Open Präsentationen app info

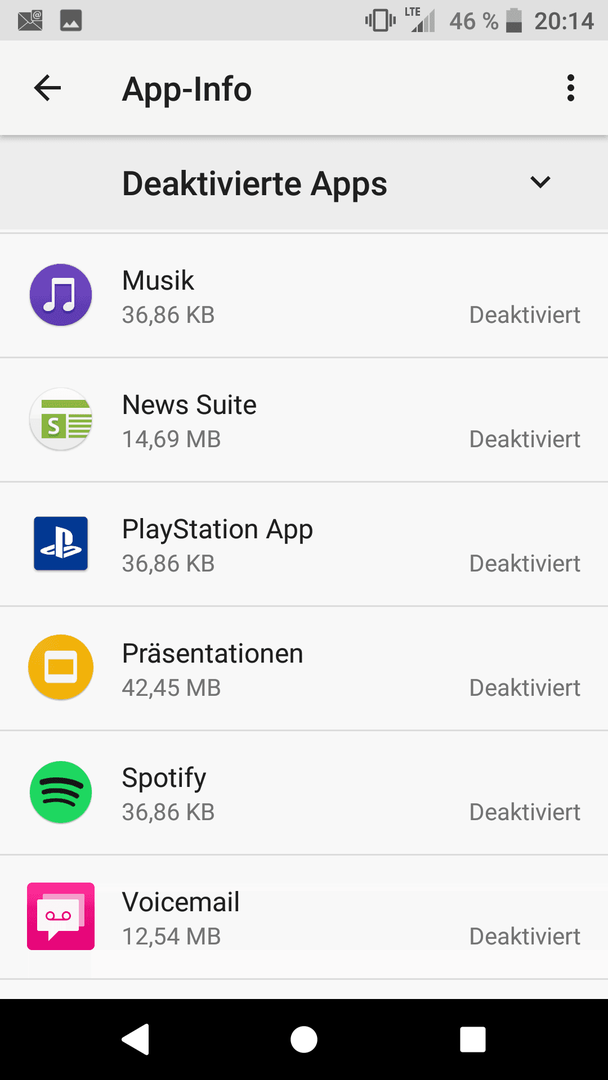pyautogui.click(x=304, y=669)
